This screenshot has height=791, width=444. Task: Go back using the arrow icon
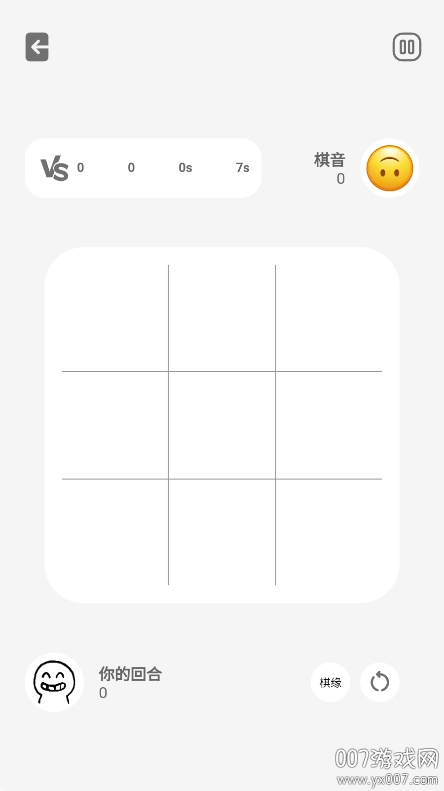coord(37,47)
